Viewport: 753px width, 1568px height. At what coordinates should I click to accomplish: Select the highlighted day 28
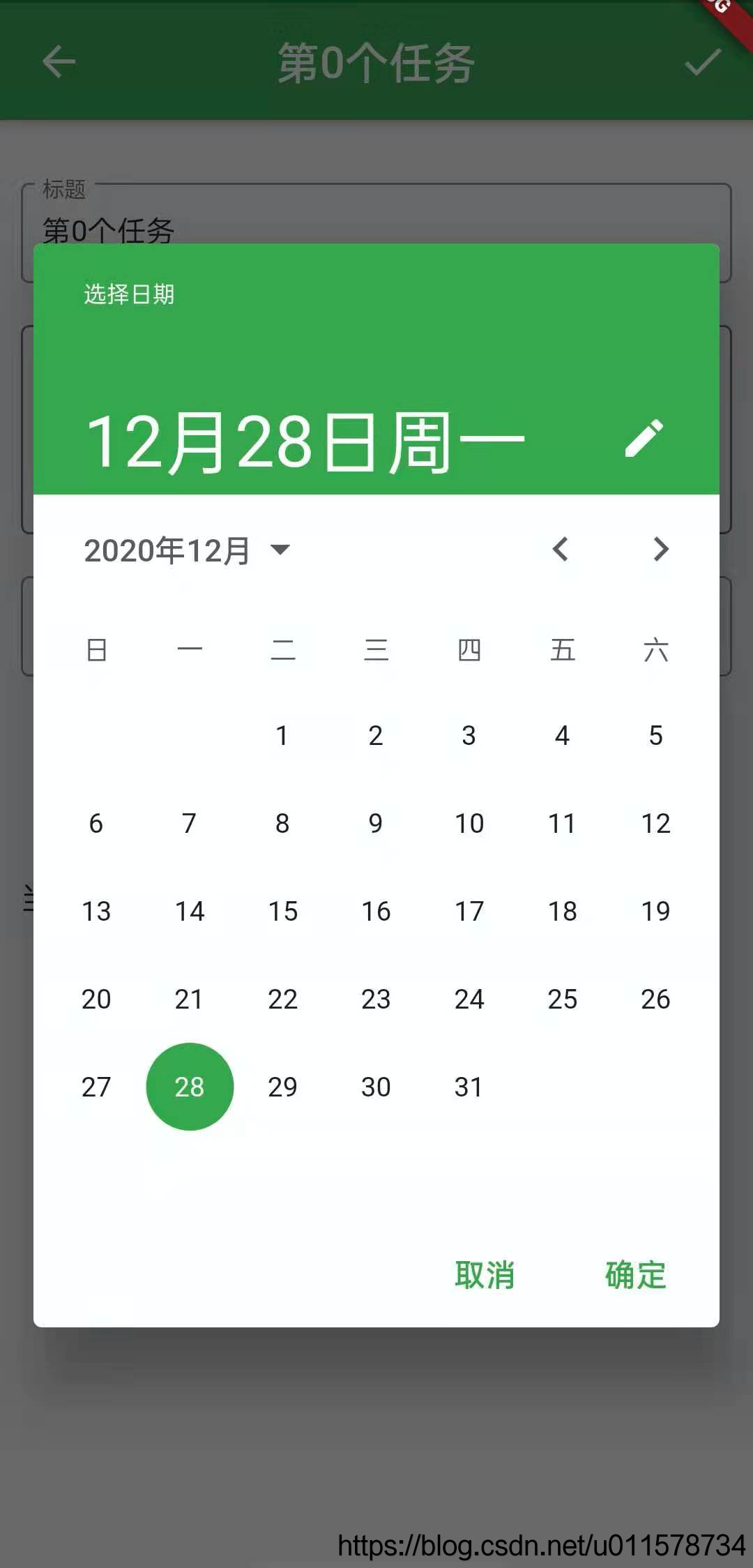190,1087
